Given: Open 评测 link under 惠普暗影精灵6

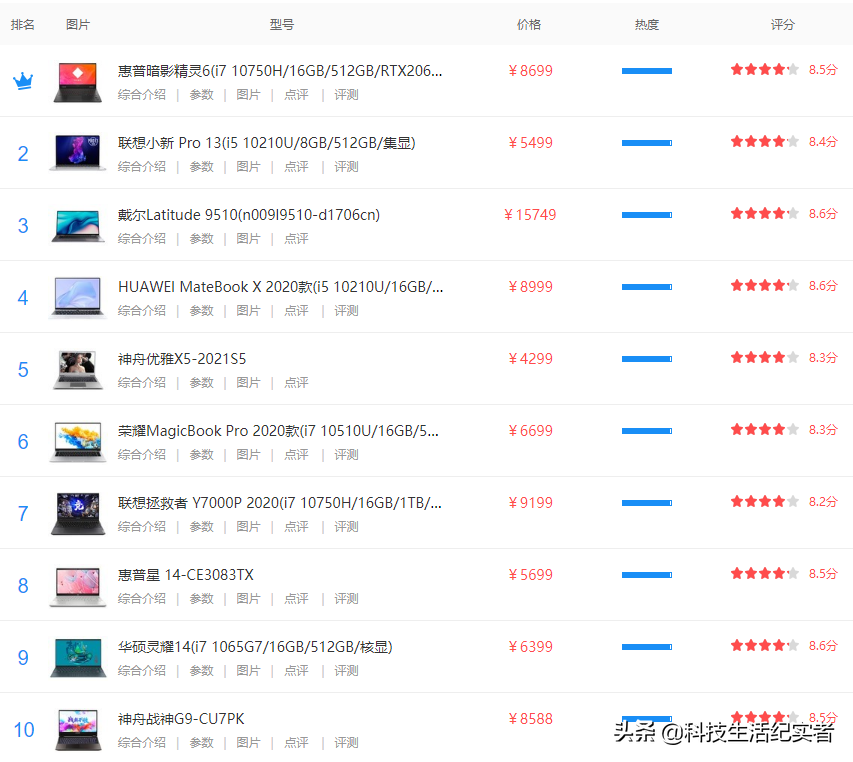Looking at the screenshot, I should (346, 95).
